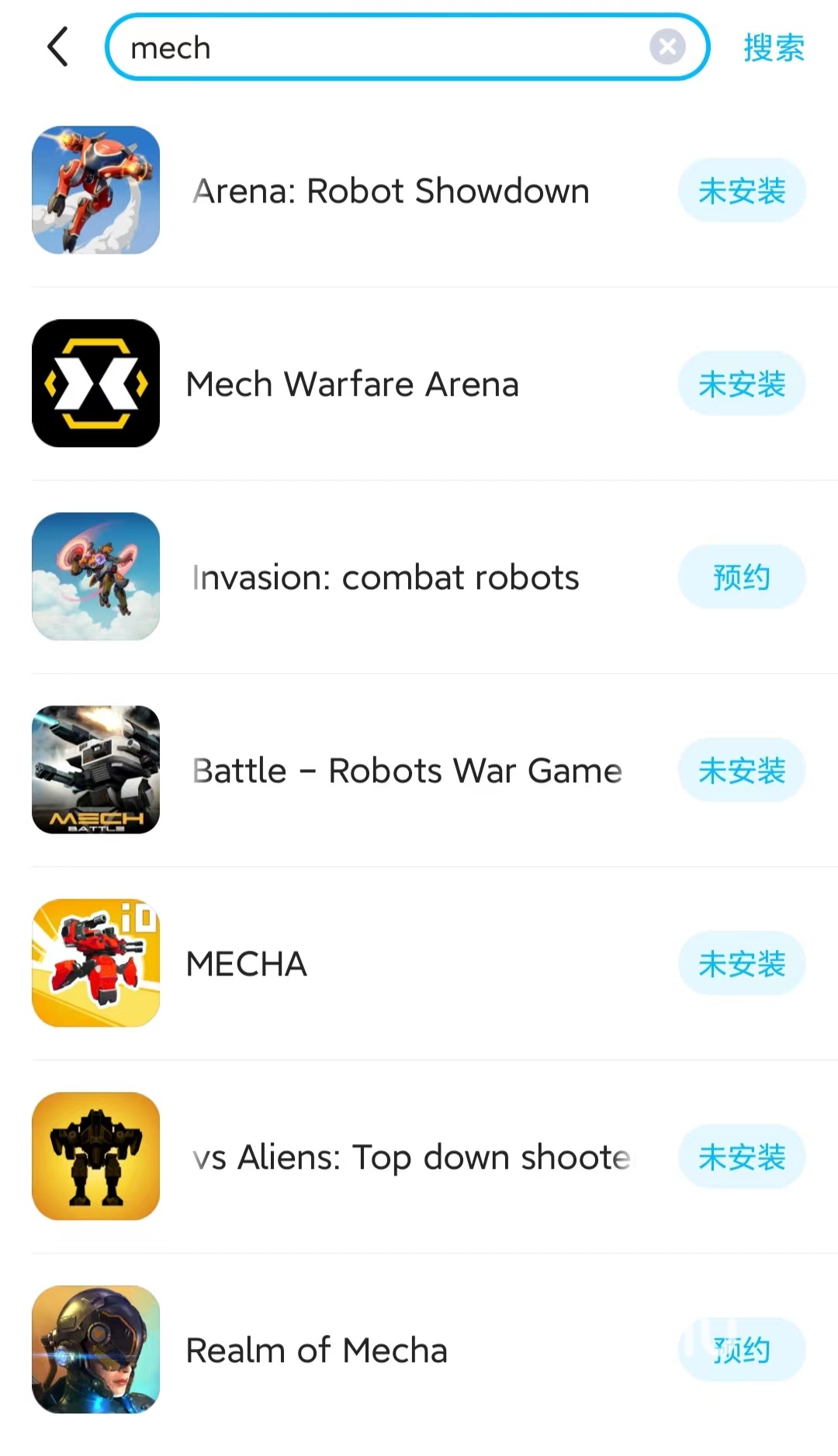Clear the search text
Viewport: 838px width, 1456px height.
click(x=667, y=47)
